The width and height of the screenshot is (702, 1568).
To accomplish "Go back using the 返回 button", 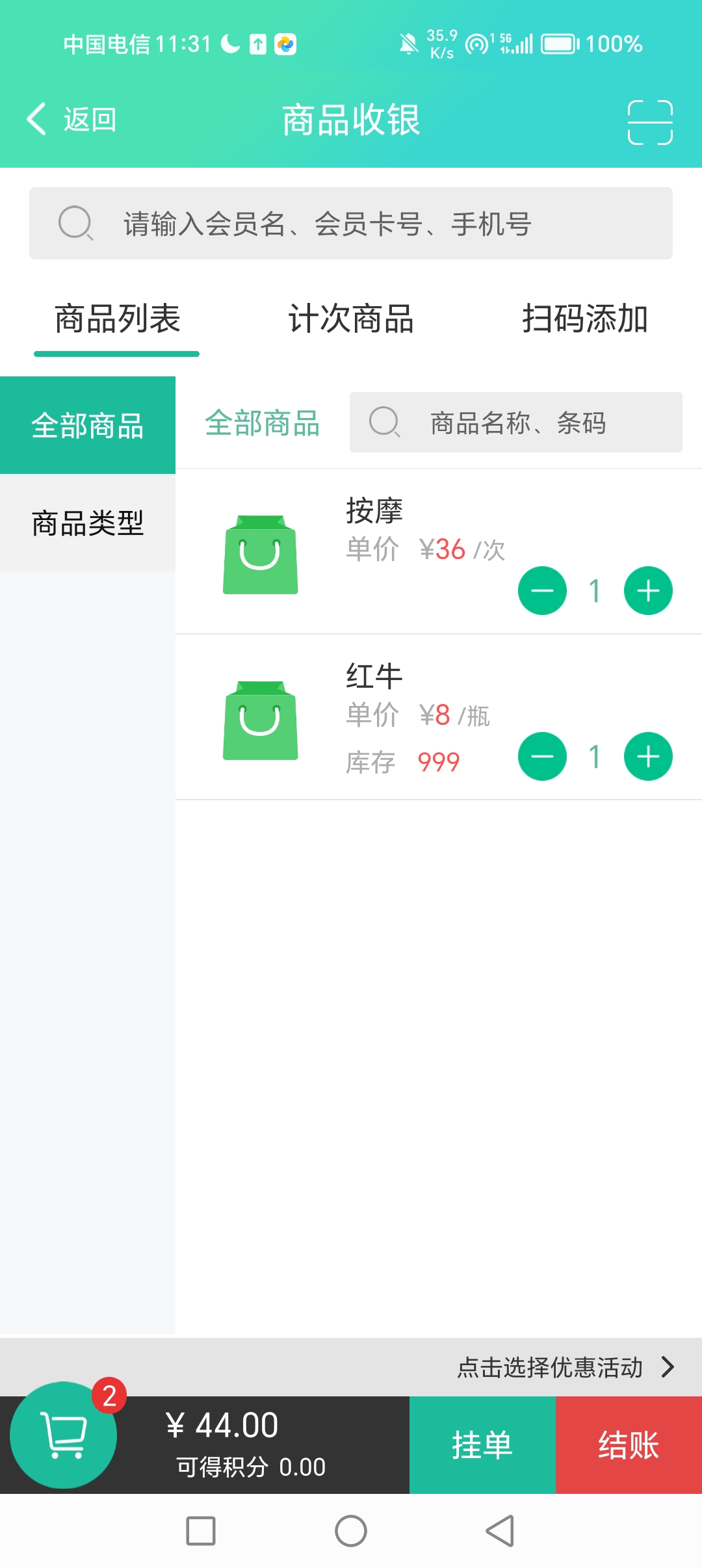I will click(x=71, y=120).
